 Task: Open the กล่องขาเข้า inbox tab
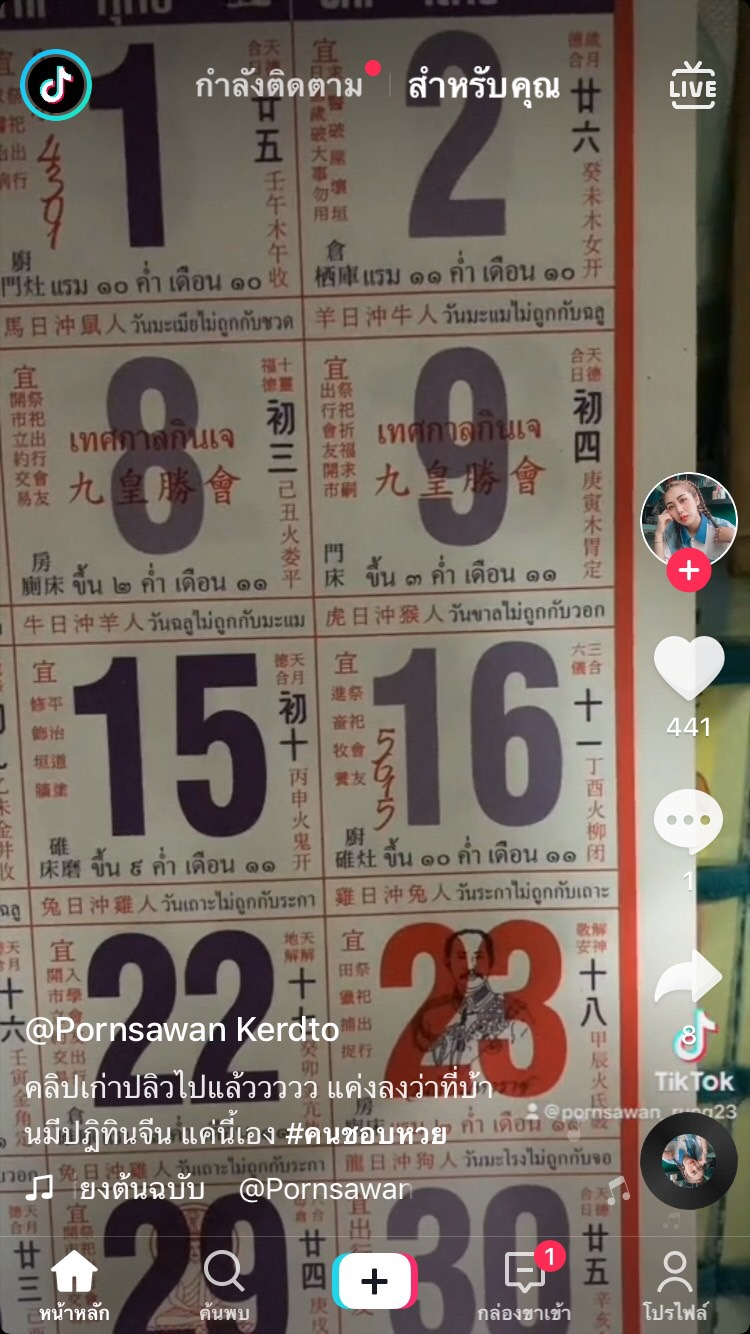coord(524,1285)
